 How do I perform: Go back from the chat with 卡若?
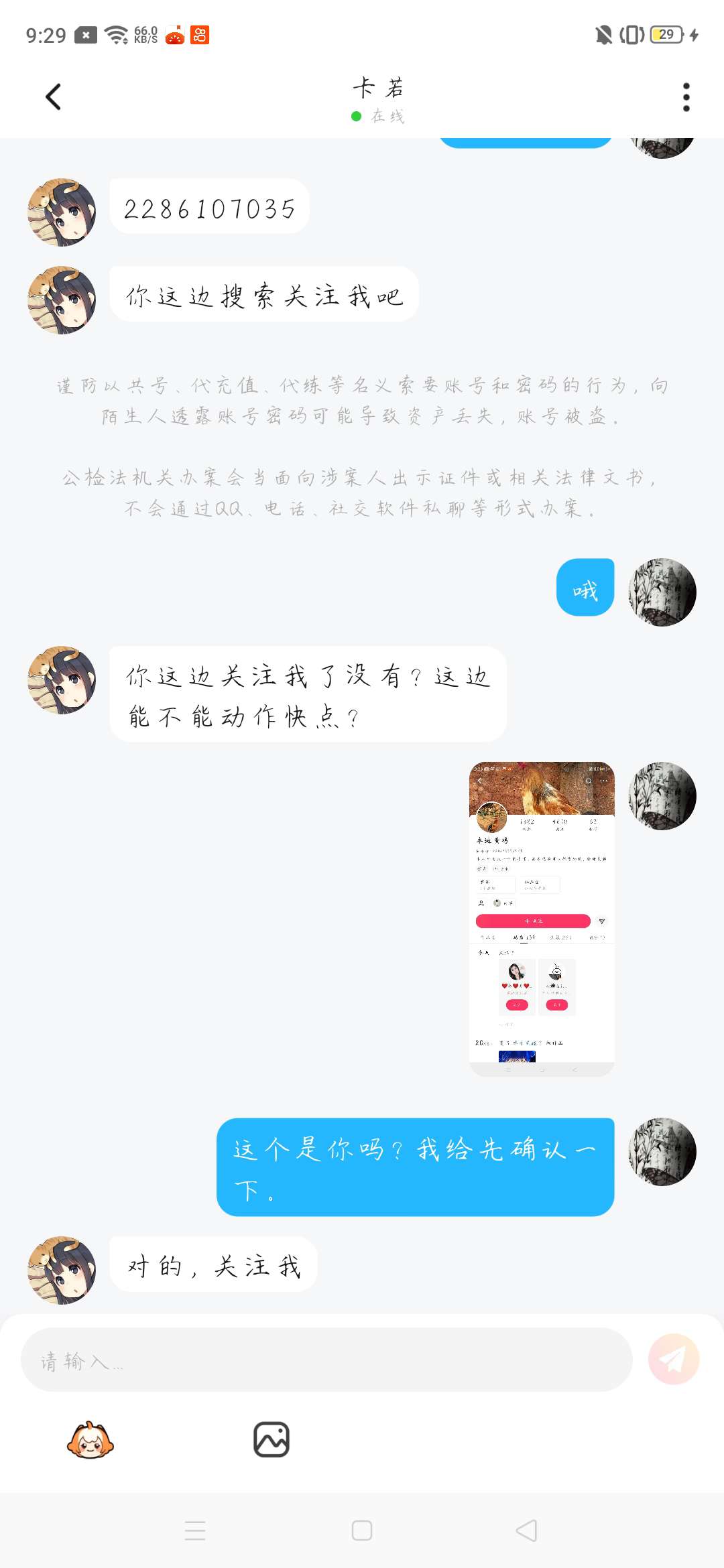(54, 97)
